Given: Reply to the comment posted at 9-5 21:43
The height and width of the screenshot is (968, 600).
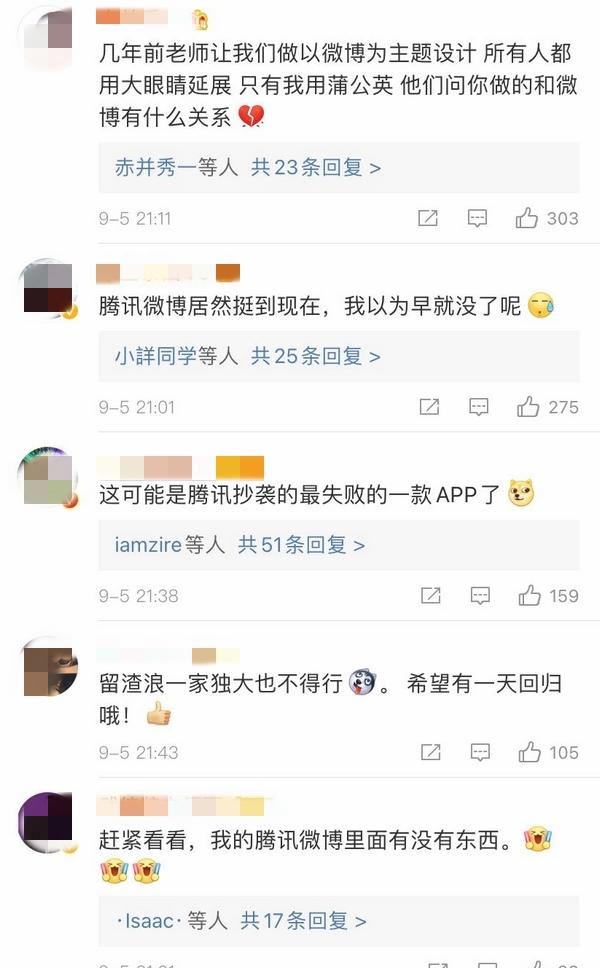Looking at the screenshot, I should click(x=480, y=752).
